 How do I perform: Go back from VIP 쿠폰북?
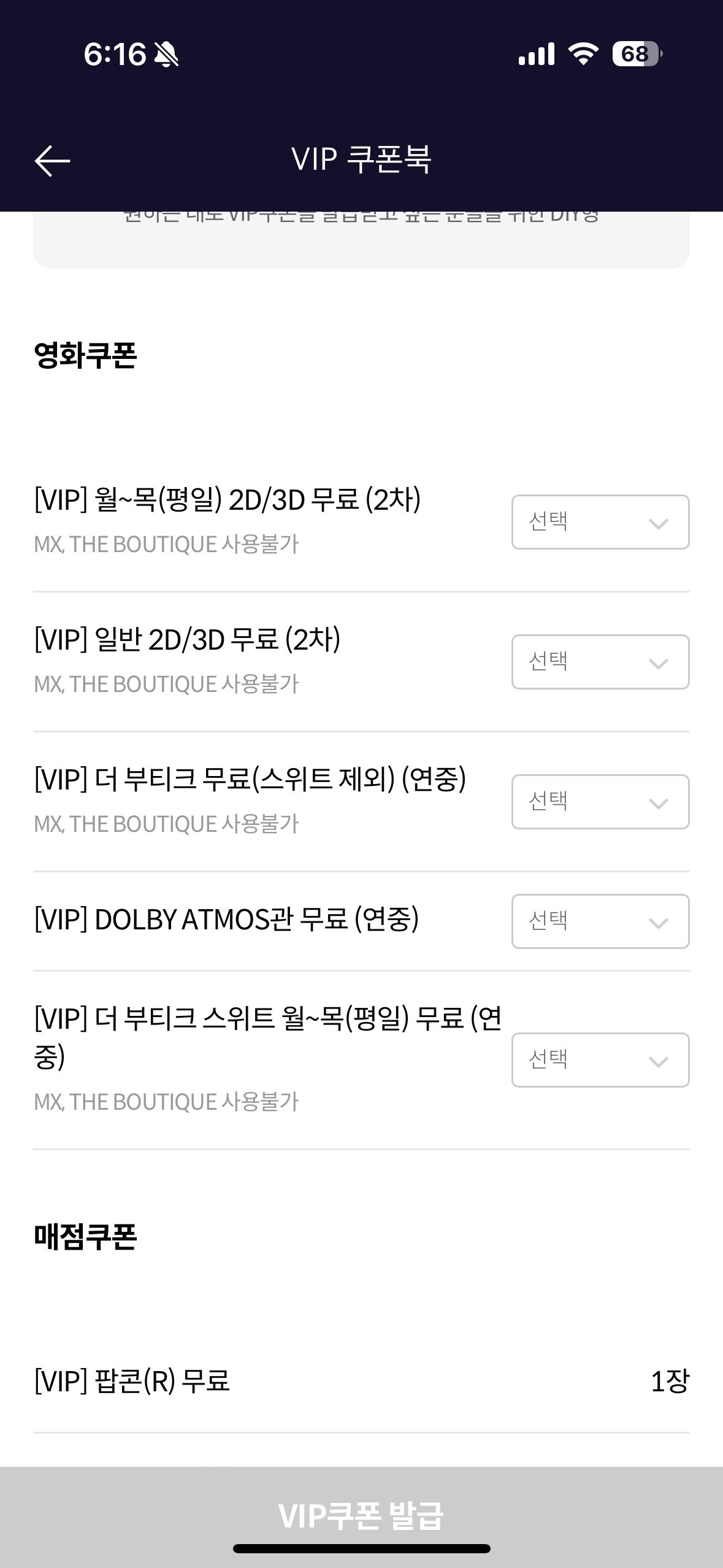(52, 161)
